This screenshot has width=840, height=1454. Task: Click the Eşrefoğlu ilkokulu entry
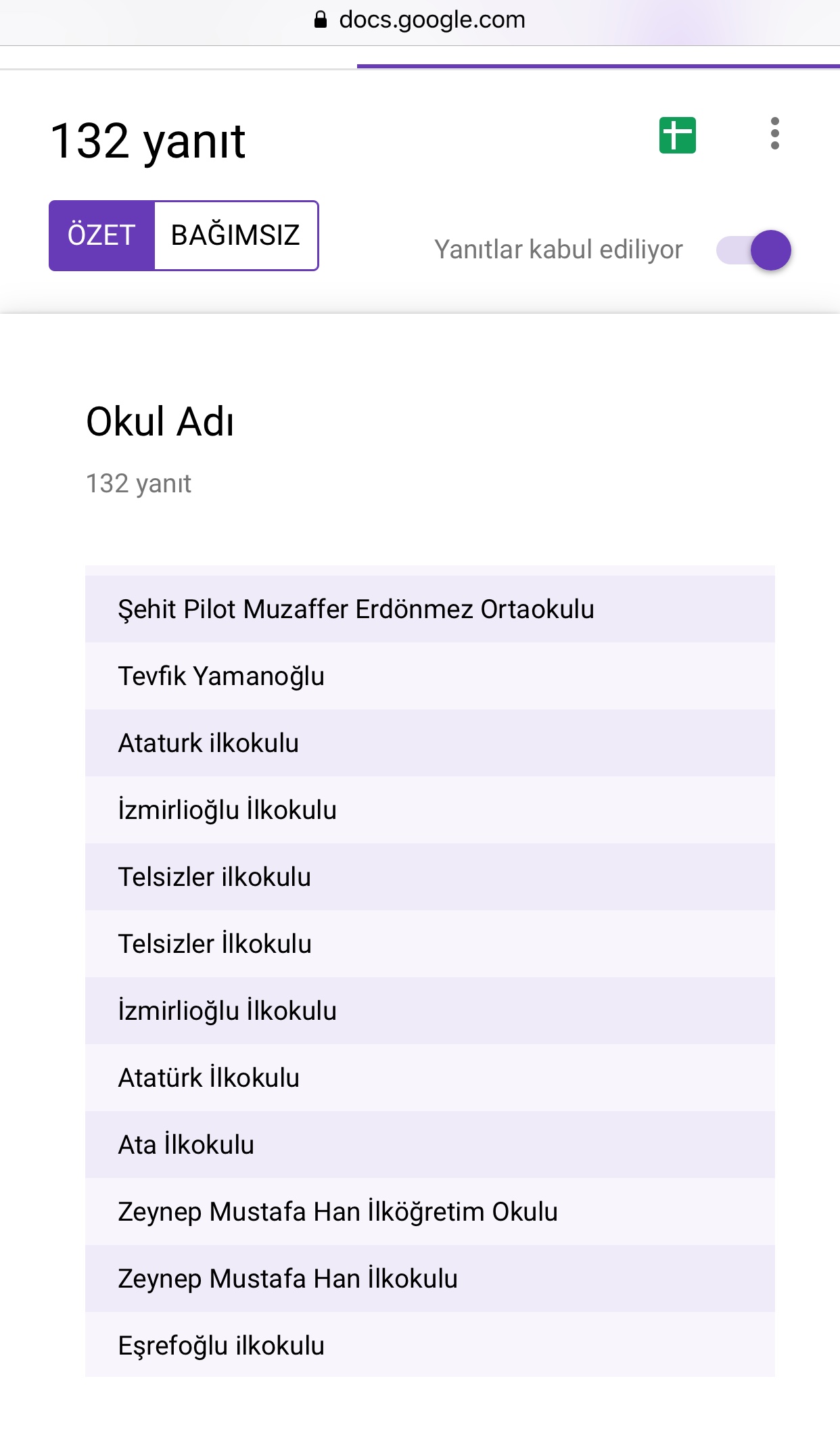point(222,1346)
